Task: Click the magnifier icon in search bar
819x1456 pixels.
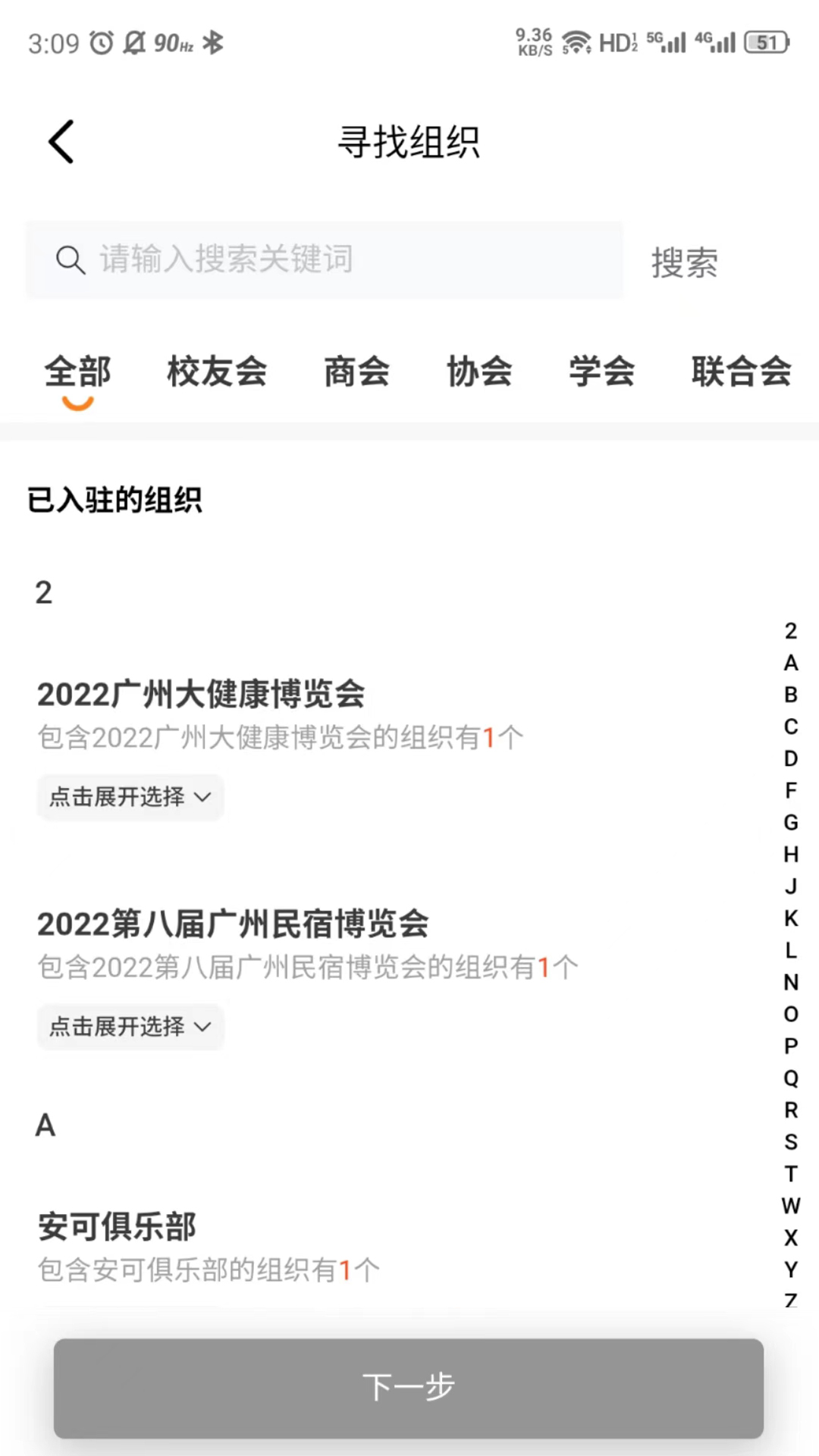Action: click(x=70, y=260)
